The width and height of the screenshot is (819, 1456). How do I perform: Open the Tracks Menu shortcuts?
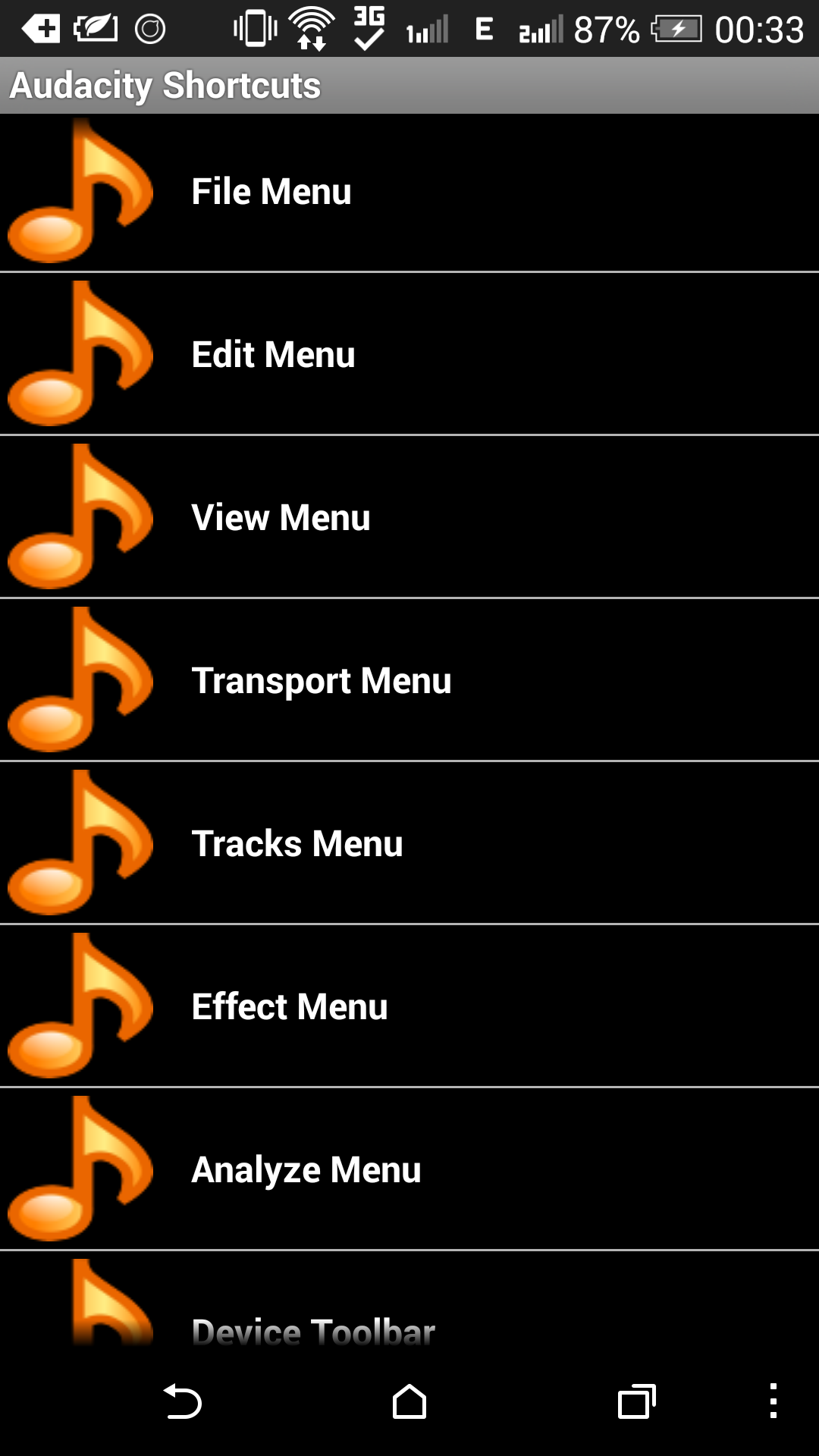(409, 843)
